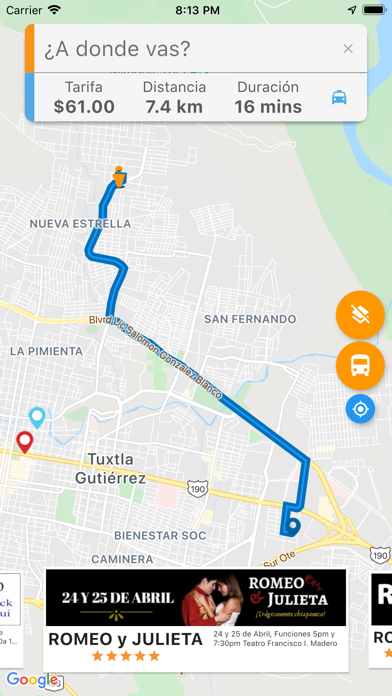This screenshot has width=392, height=696.
Task: Tap the dark blue destination pin
Action: [293, 527]
